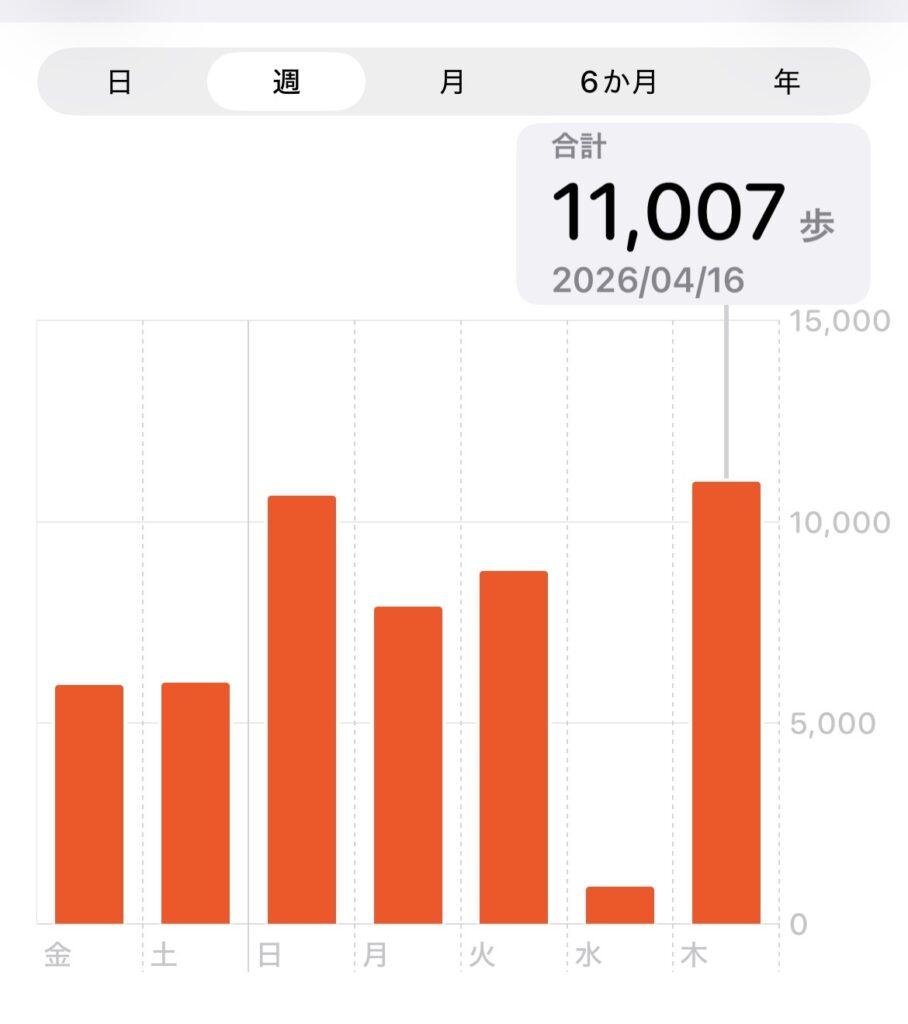Select the 週 (week) range tab

click(x=286, y=82)
